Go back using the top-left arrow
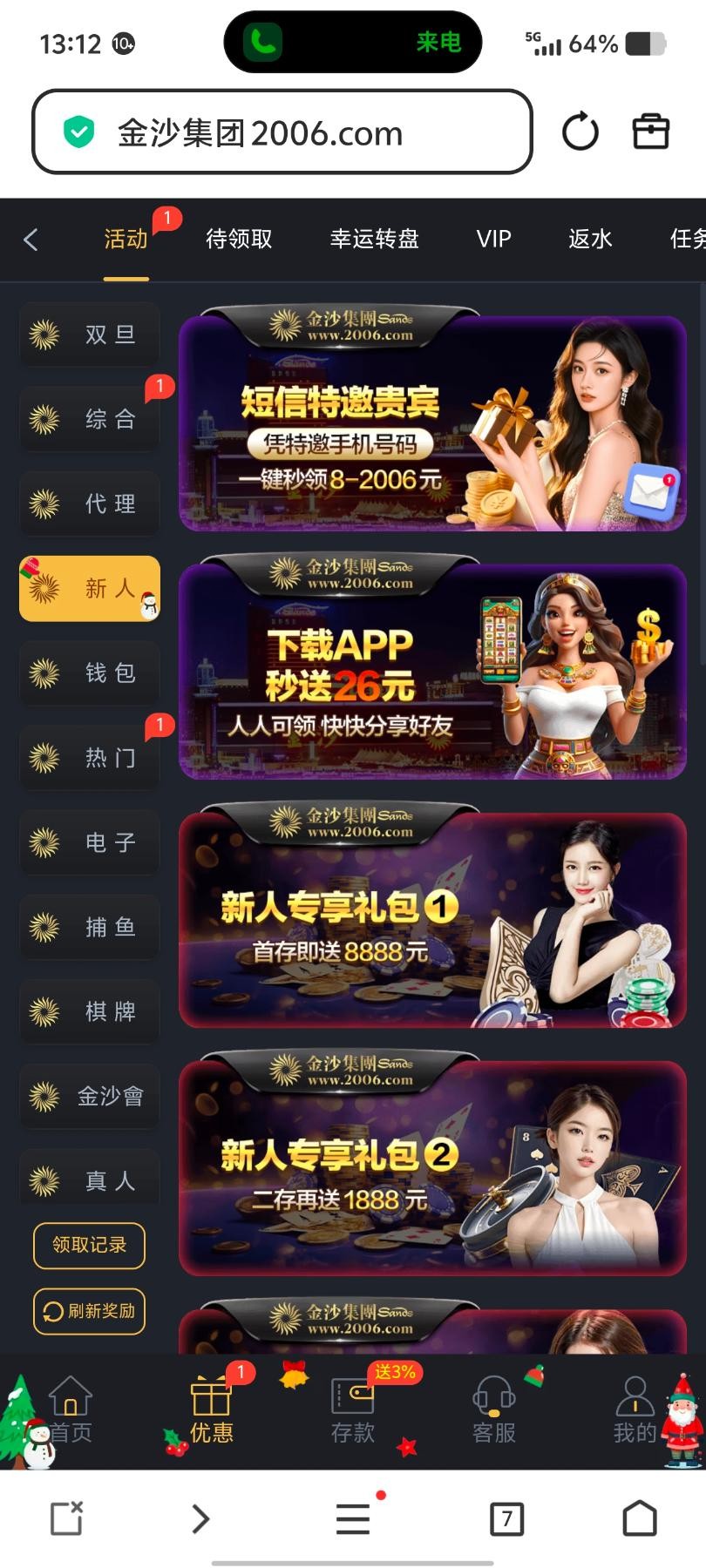Screen dimensions: 706x1568 click(x=31, y=240)
